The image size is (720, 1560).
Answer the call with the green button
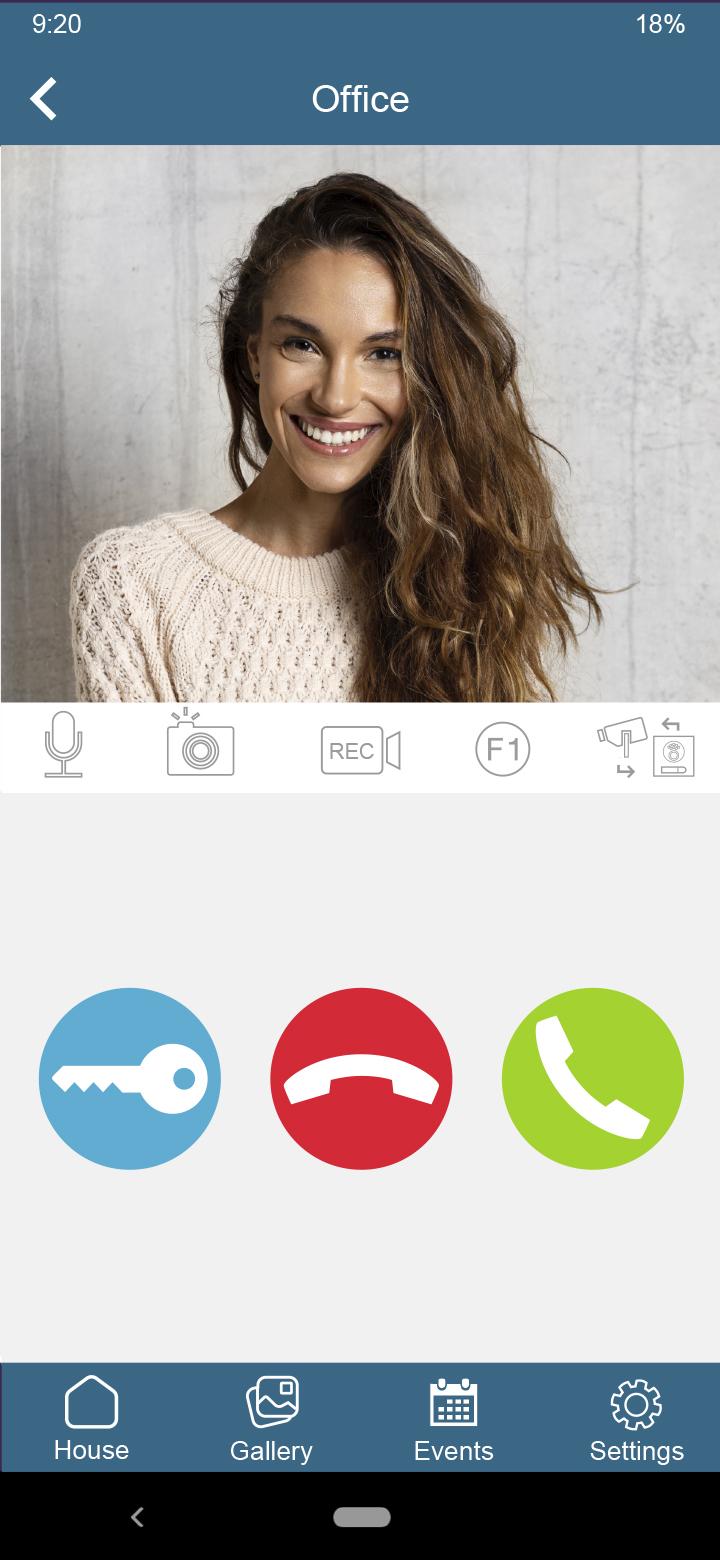[x=592, y=1079]
